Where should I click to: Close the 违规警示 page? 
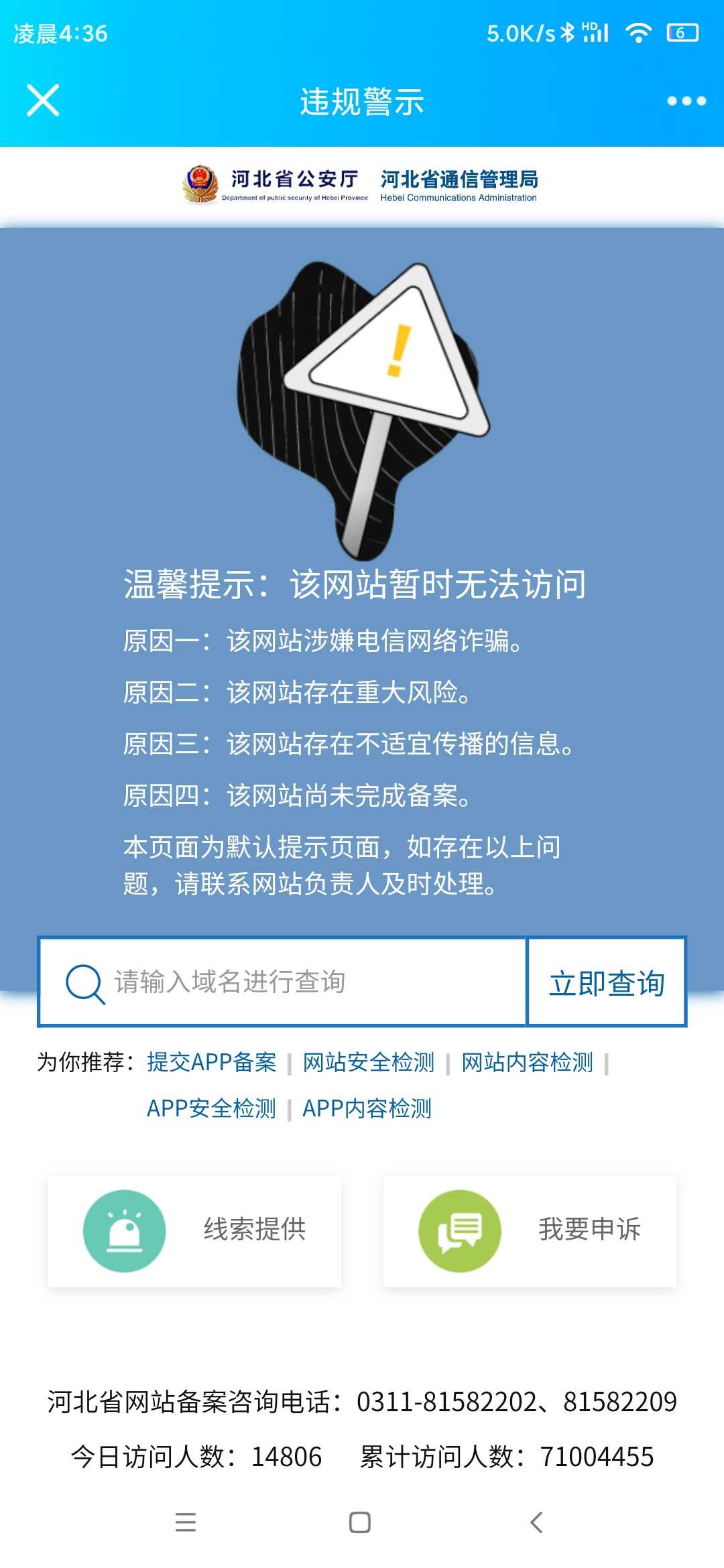43,101
